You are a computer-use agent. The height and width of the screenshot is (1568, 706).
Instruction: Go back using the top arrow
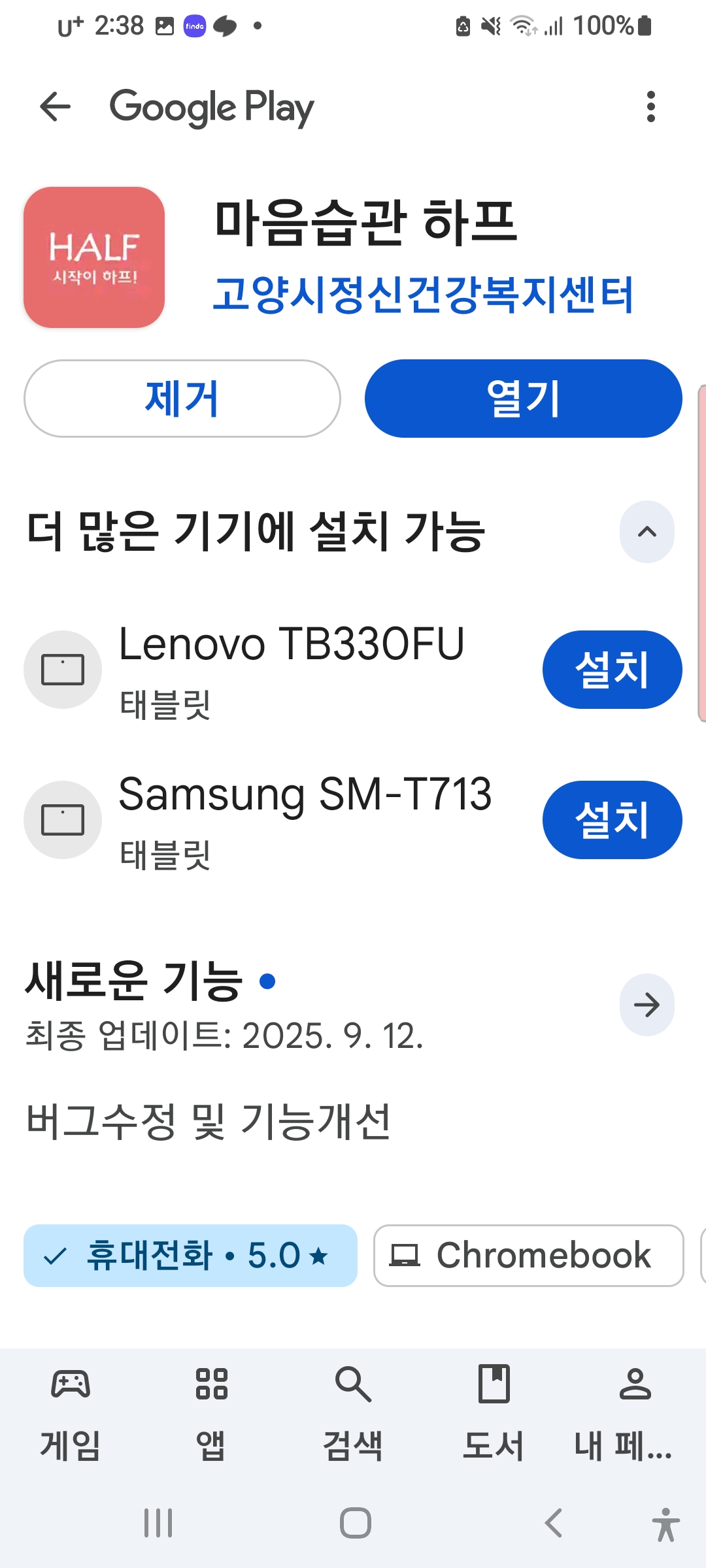[x=55, y=107]
